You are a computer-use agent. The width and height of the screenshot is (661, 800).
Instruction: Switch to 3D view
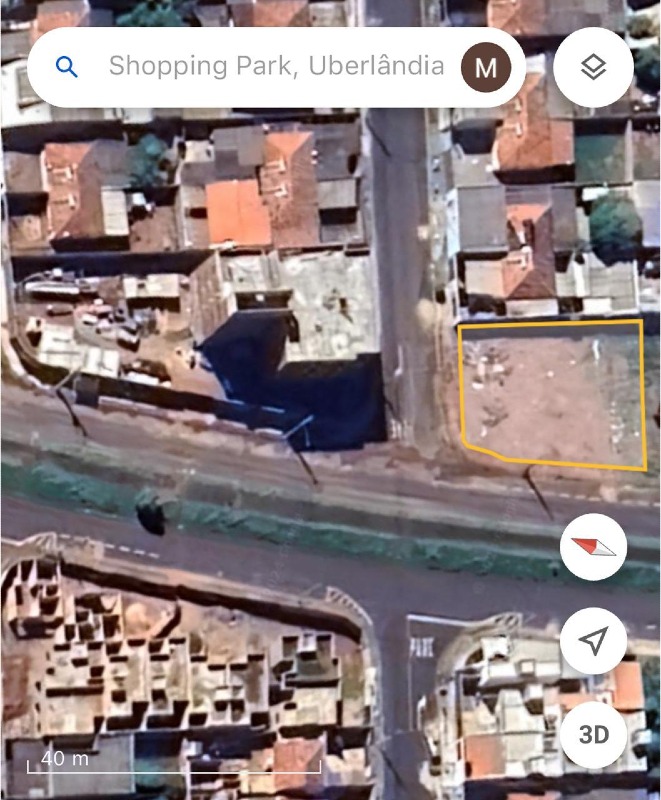pyautogui.click(x=593, y=735)
